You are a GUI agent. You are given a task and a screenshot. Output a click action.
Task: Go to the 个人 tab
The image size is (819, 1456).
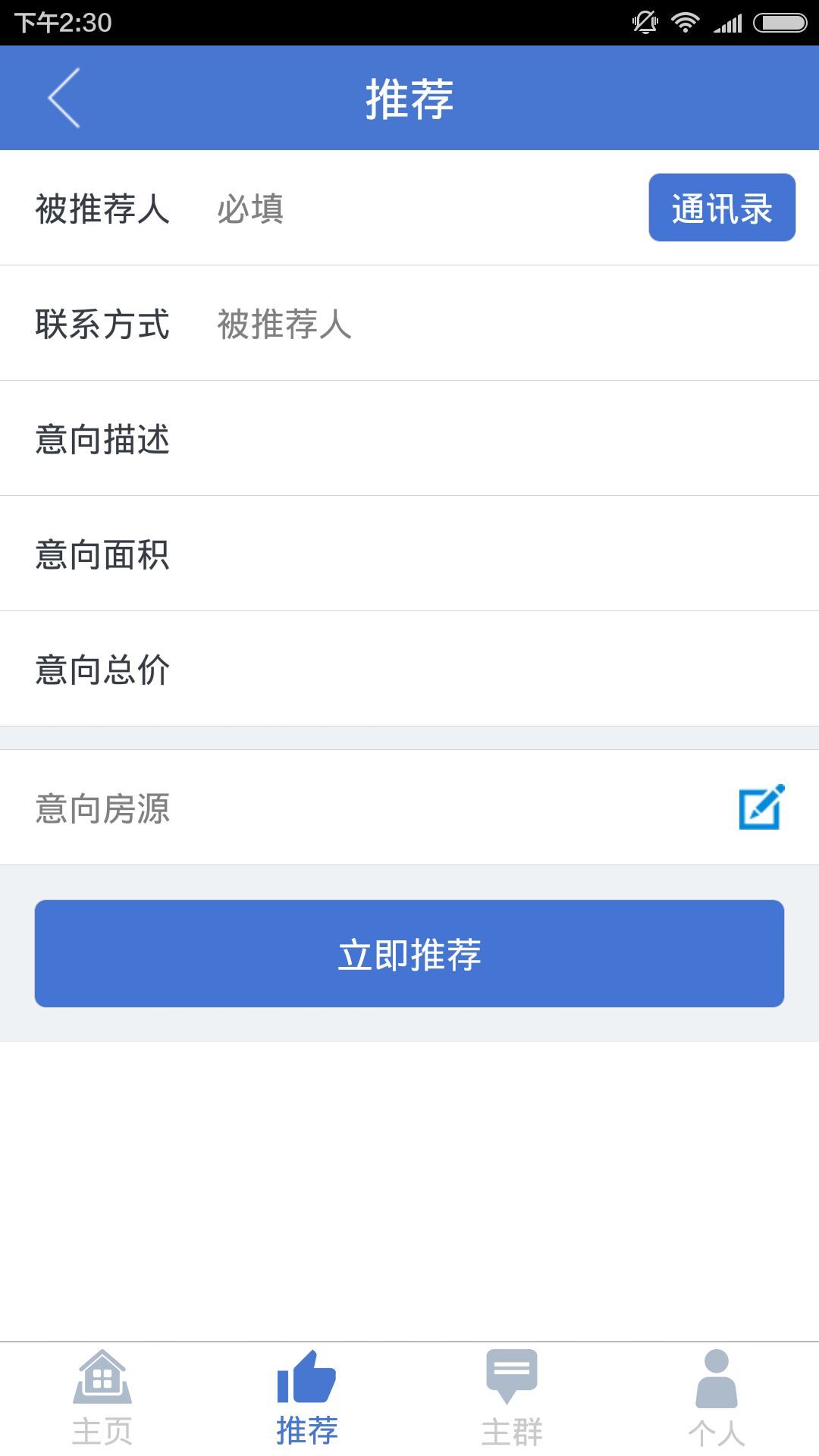point(717,1397)
